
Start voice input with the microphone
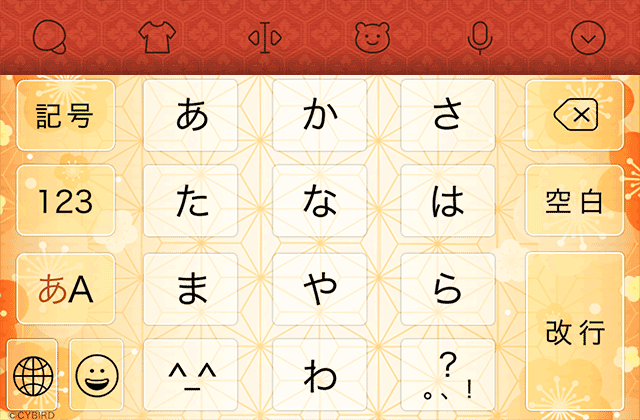(x=480, y=37)
